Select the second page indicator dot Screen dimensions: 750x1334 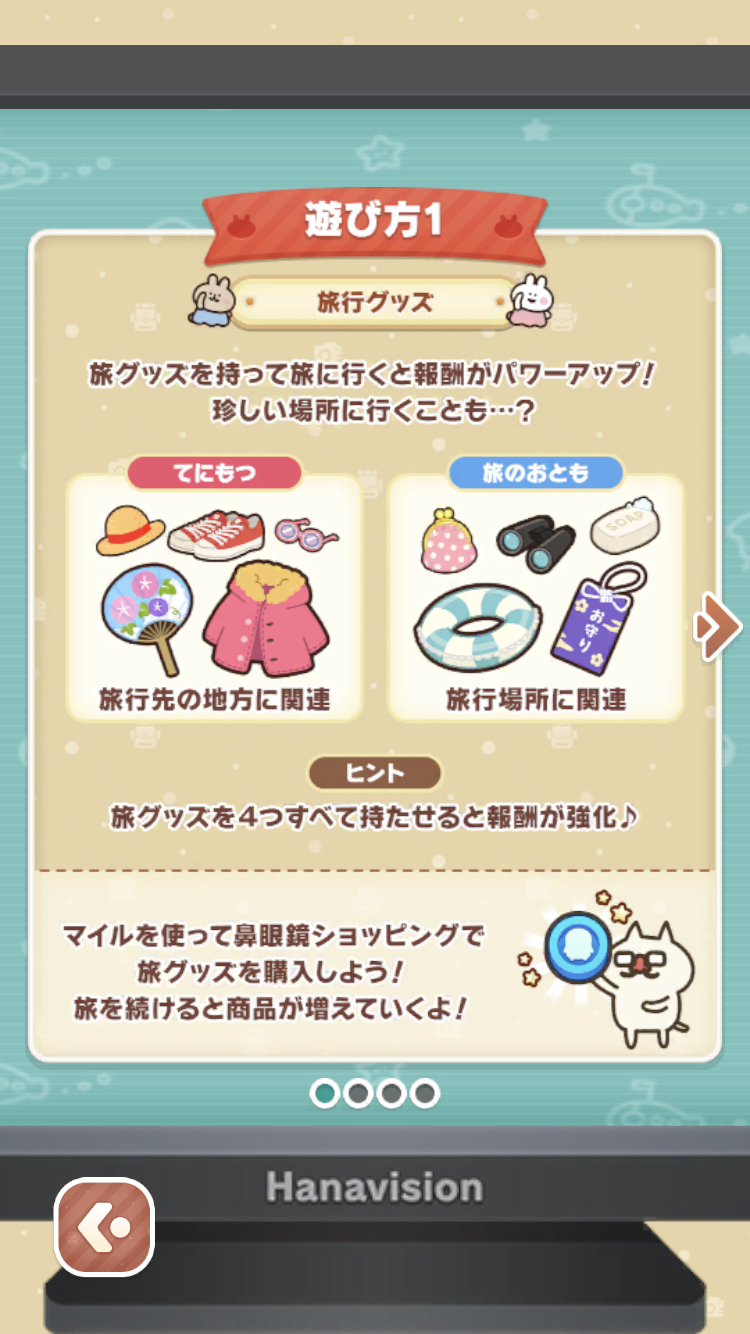358,1093
